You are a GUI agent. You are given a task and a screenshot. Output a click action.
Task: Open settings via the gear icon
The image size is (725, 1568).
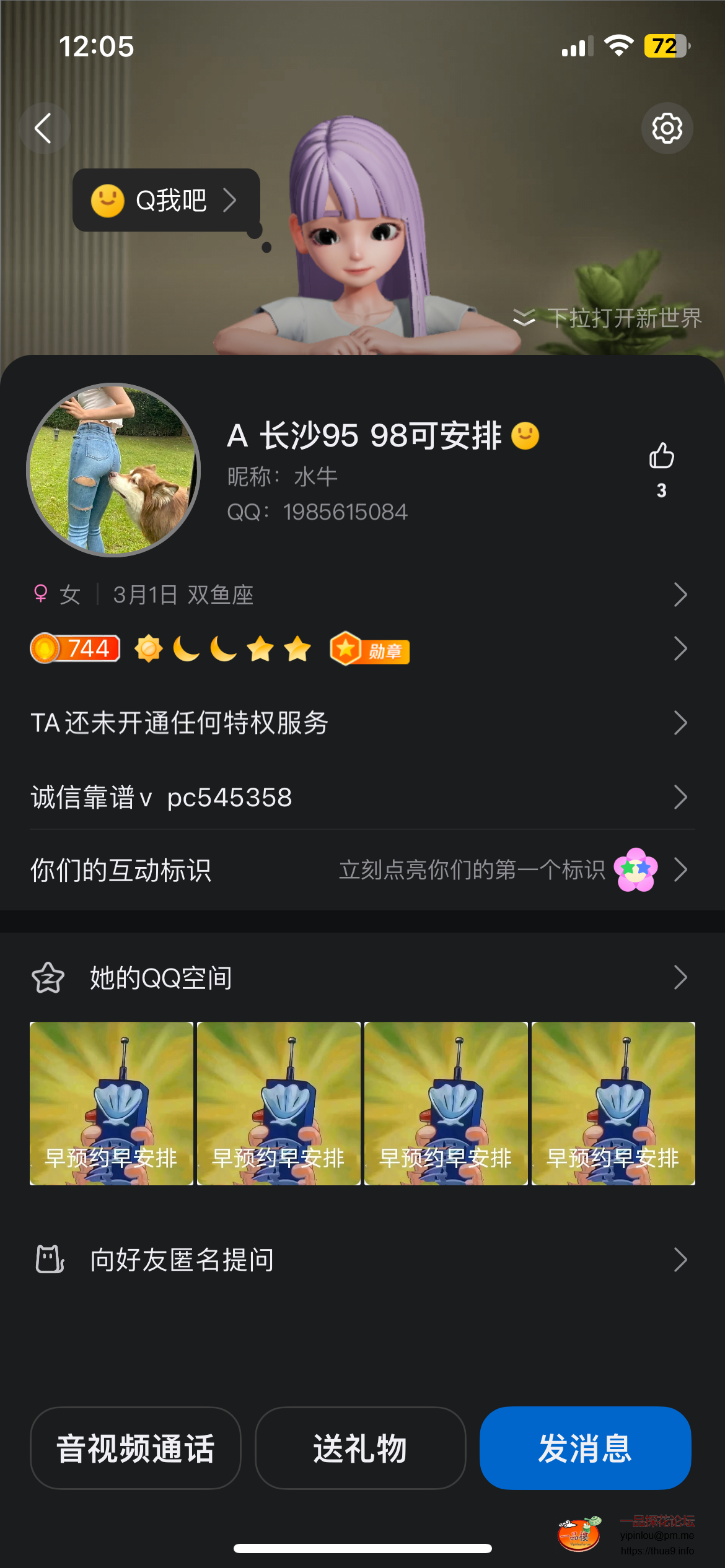pyautogui.click(x=667, y=128)
